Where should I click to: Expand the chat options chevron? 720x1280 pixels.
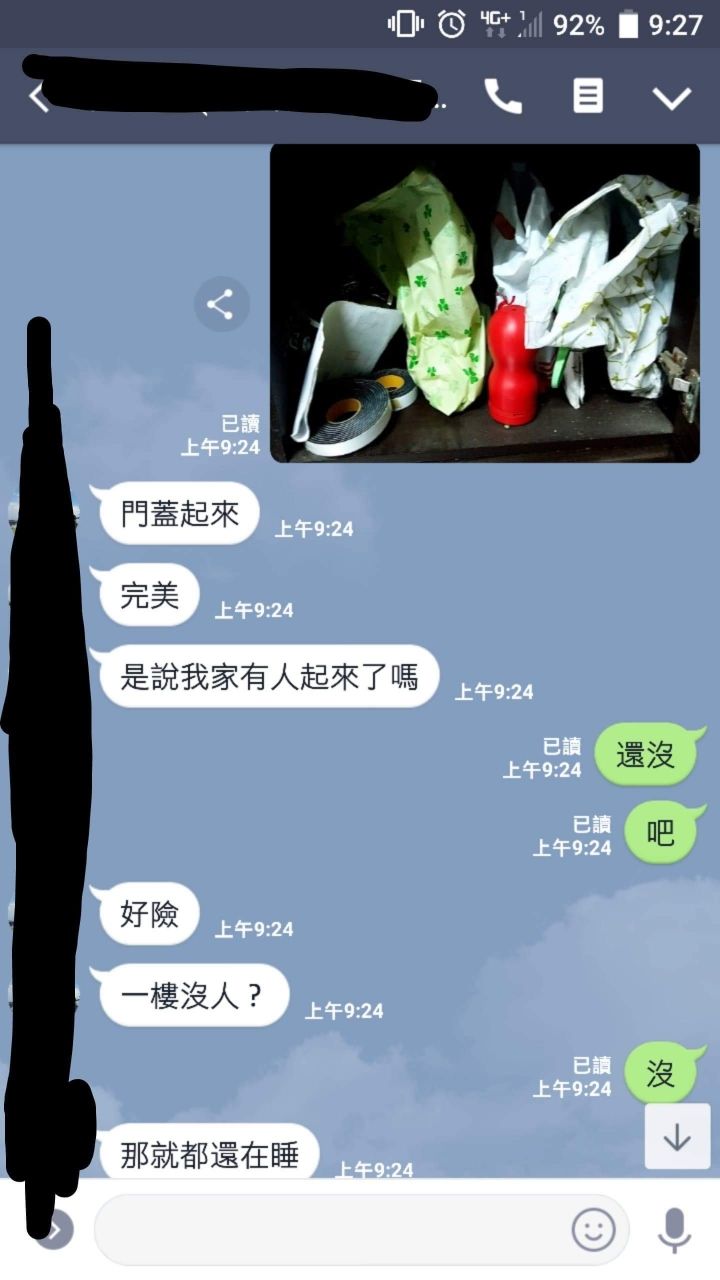[671, 97]
